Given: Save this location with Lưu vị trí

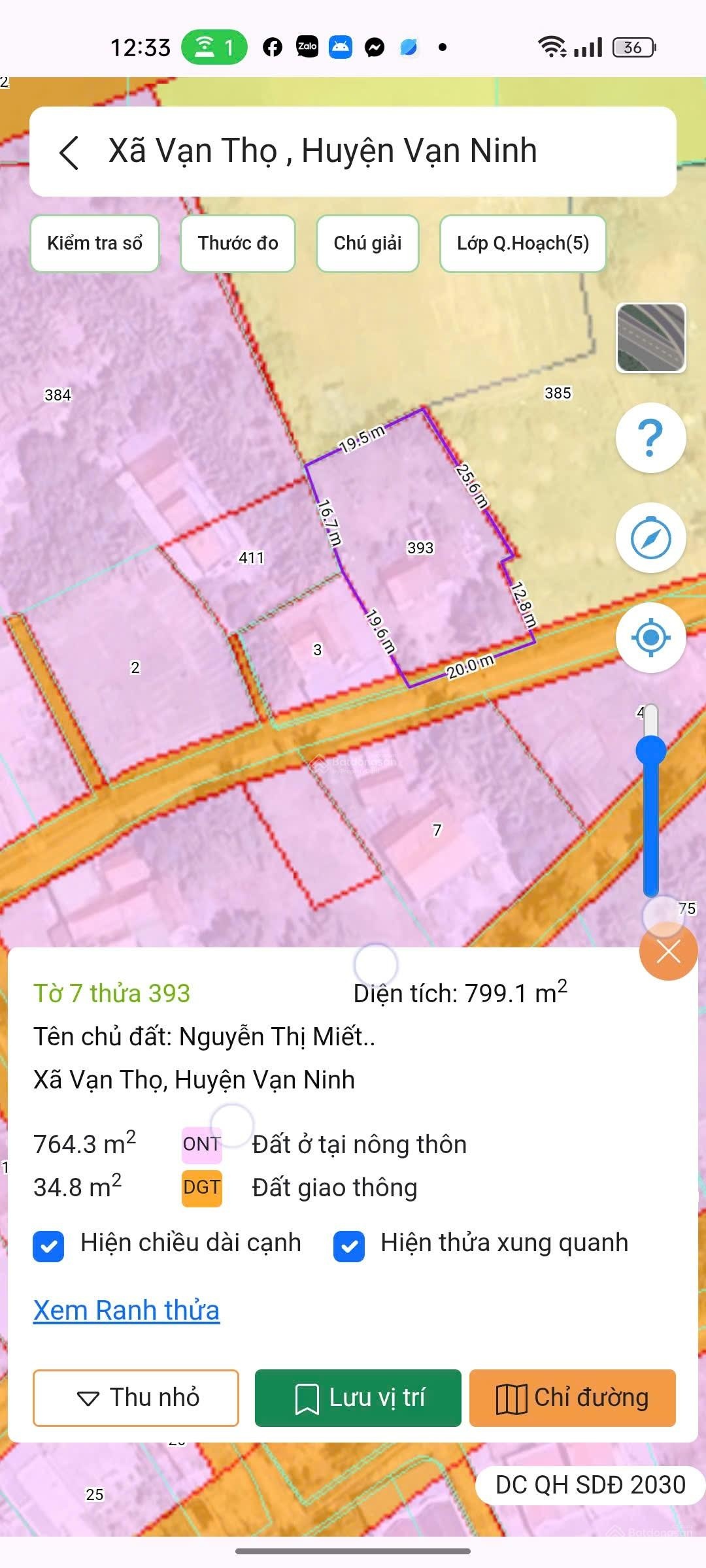Looking at the screenshot, I should point(358,1397).
